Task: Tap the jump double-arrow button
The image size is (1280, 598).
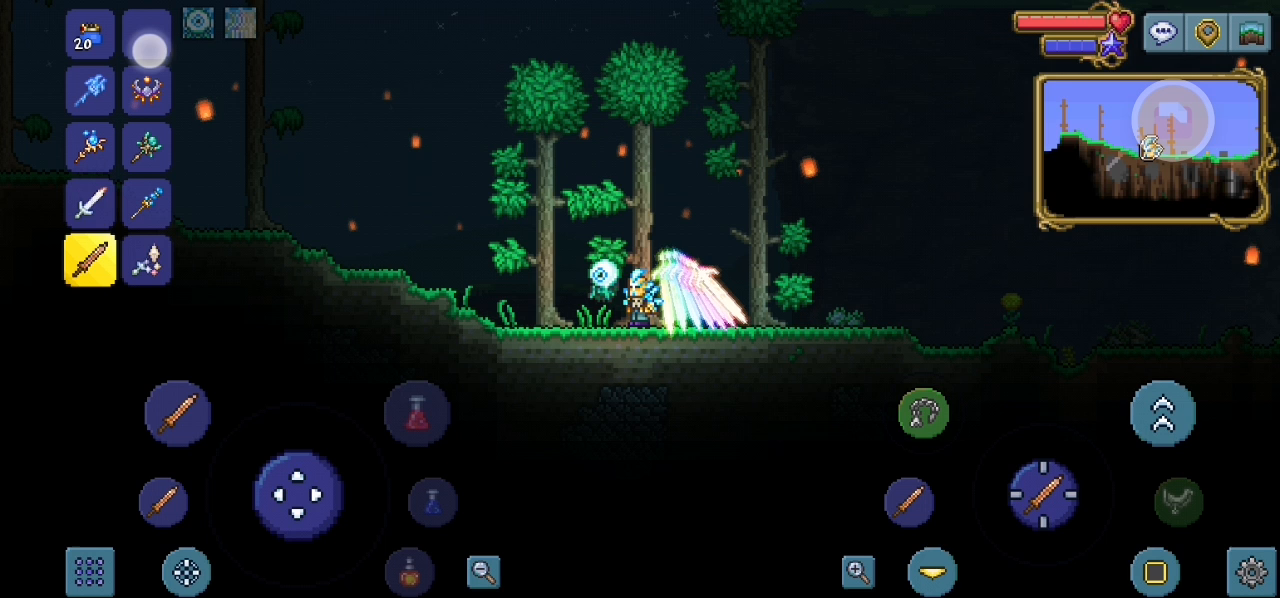Action: [1163, 412]
